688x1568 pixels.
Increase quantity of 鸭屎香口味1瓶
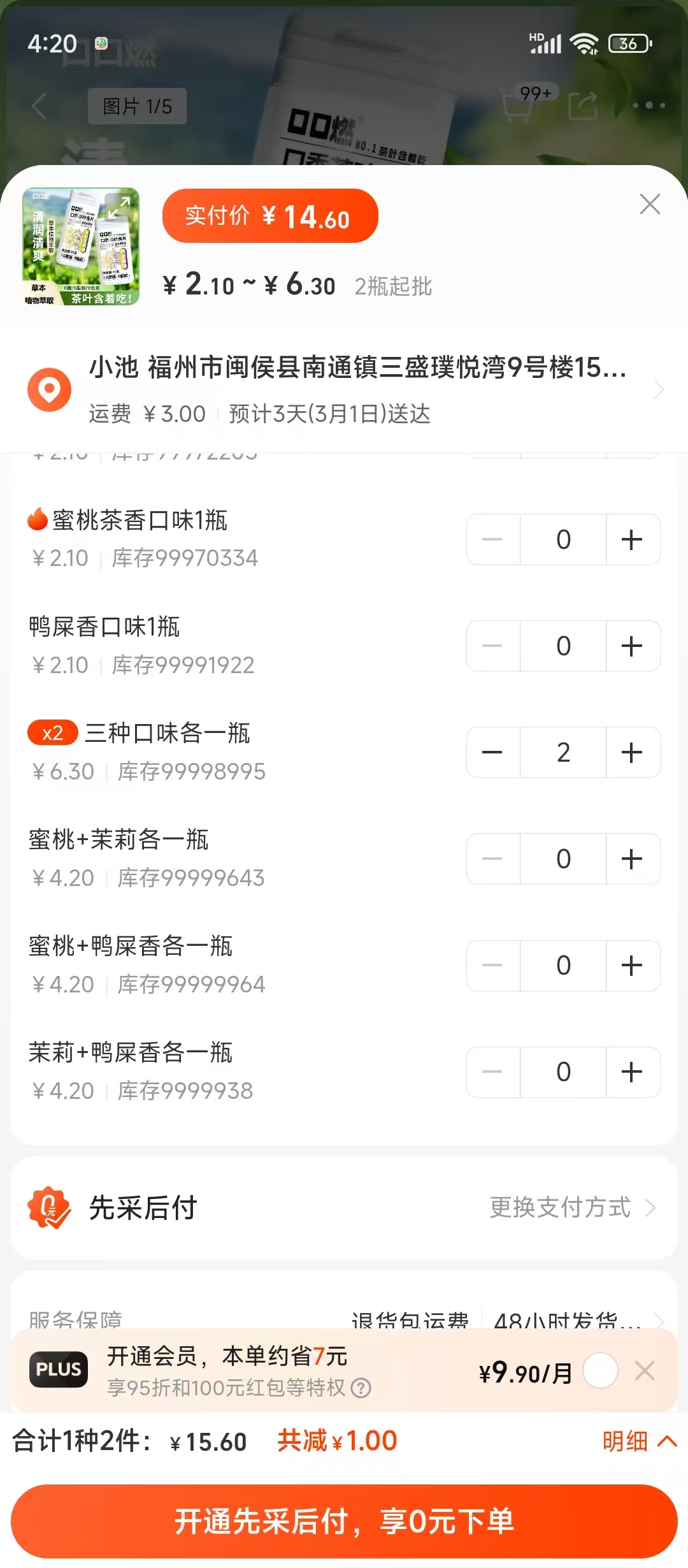pyautogui.click(x=633, y=646)
